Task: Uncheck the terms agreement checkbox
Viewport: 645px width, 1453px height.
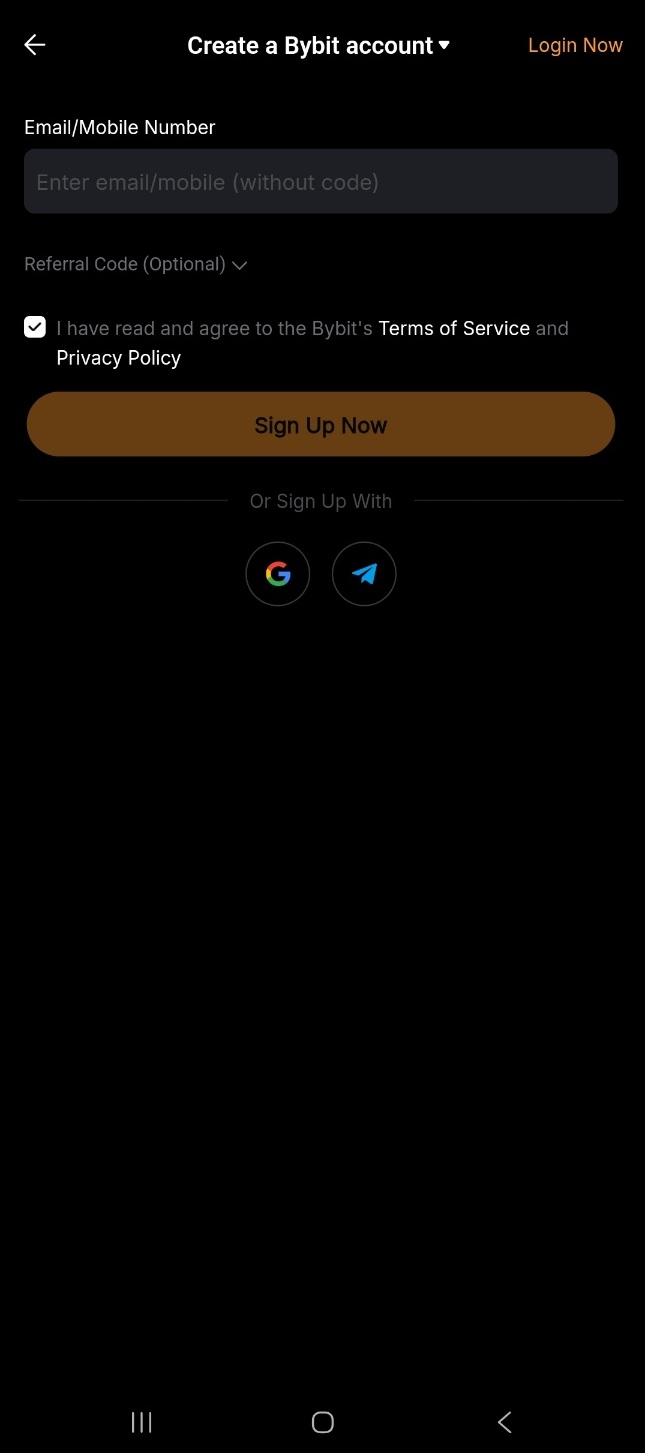Action: pos(35,327)
